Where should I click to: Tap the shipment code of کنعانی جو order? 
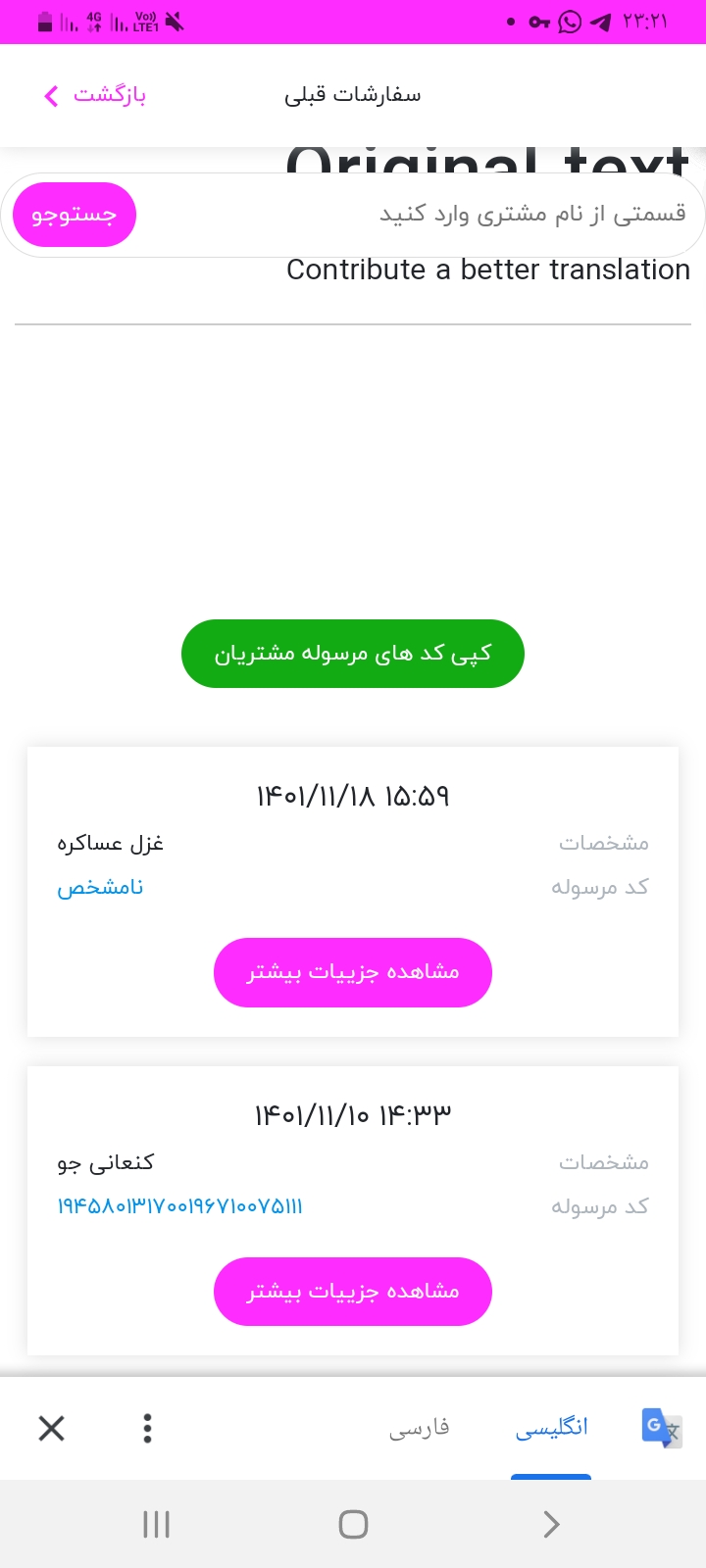pos(180,1206)
